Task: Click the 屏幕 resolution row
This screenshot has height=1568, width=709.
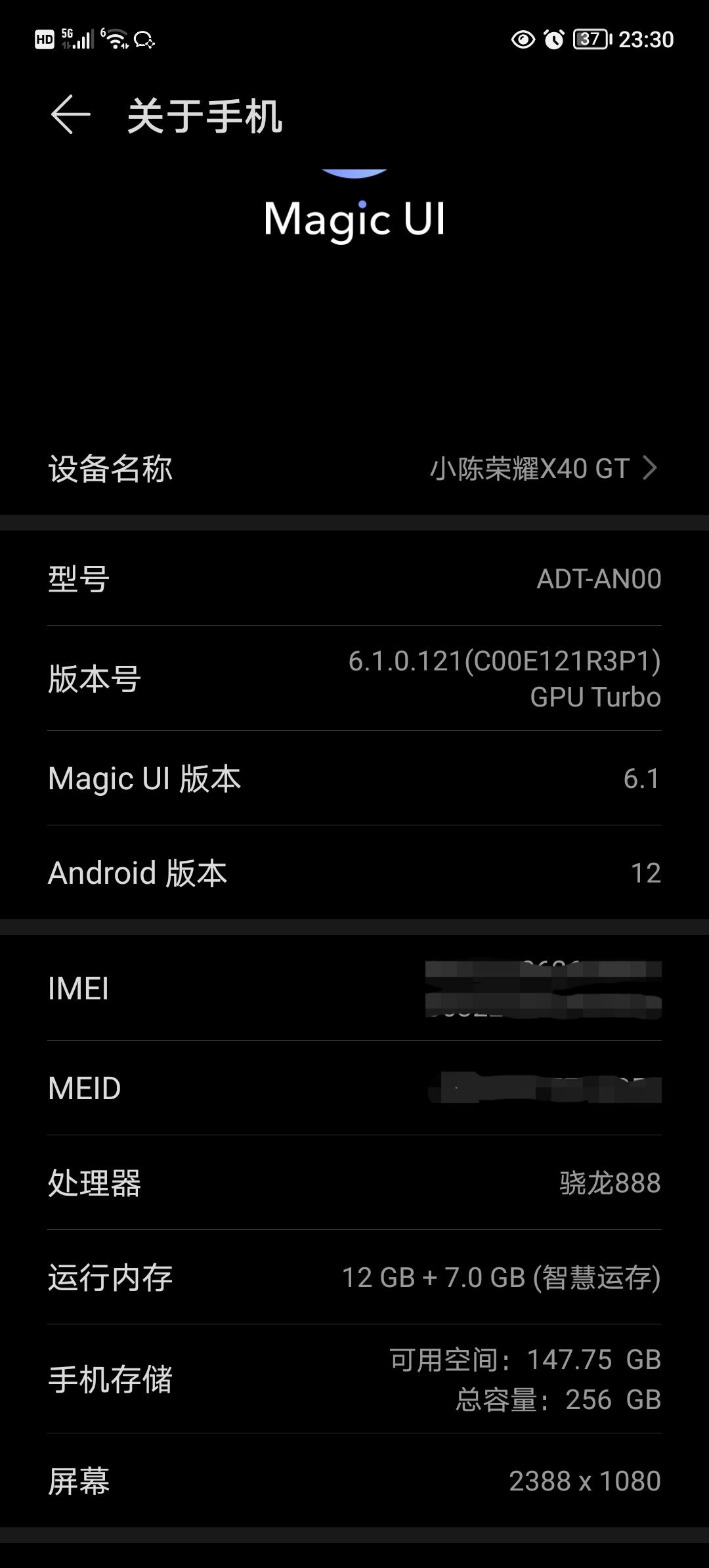Action: coord(354,1483)
